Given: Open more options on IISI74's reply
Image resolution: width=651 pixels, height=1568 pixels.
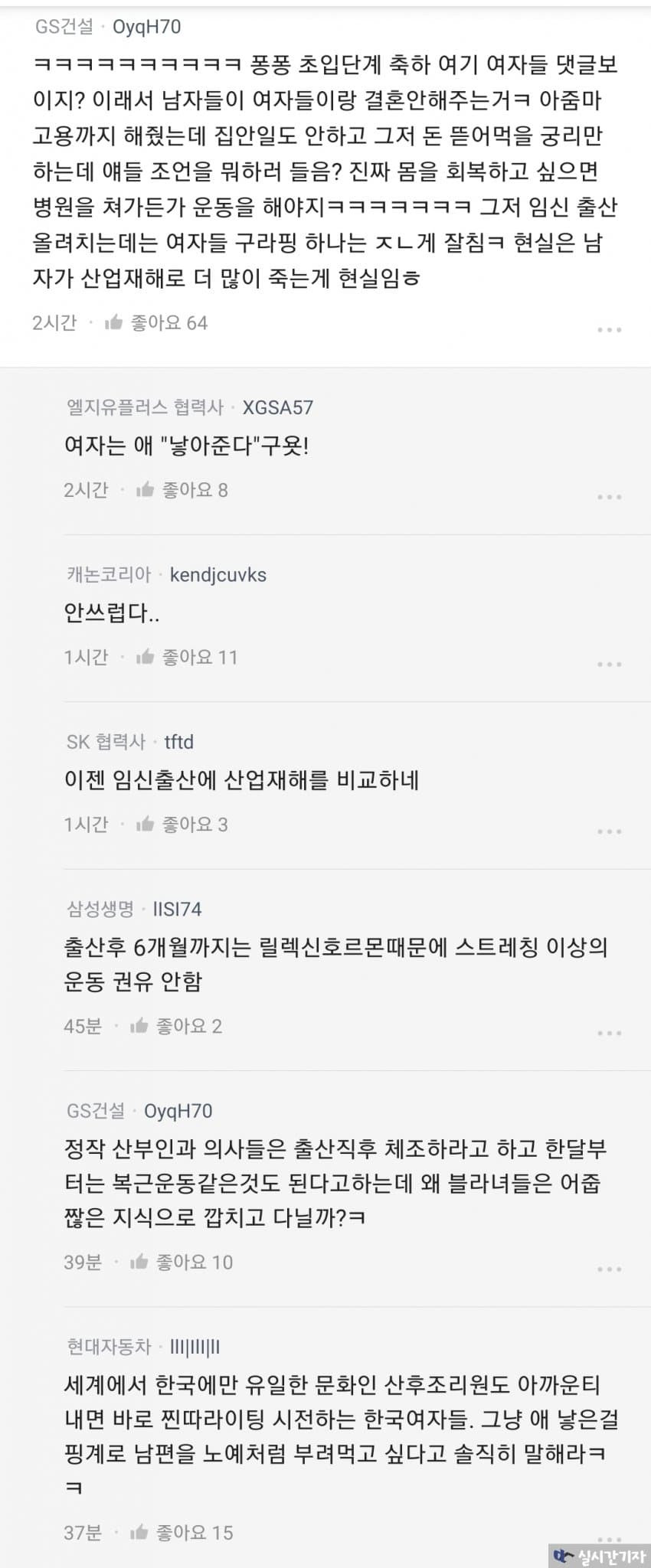Looking at the screenshot, I should [609, 1034].
